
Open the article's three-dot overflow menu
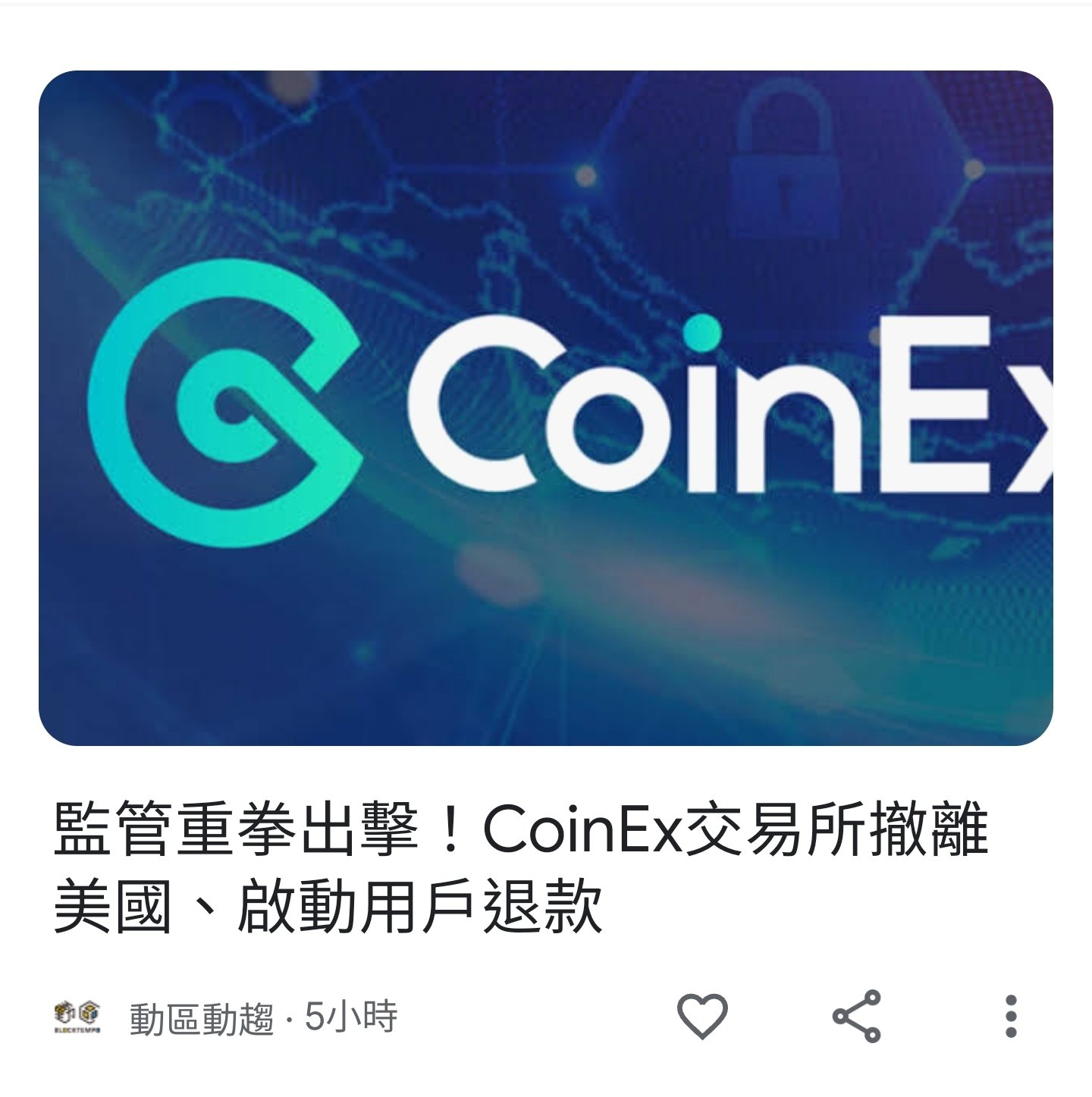tap(1010, 1016)
